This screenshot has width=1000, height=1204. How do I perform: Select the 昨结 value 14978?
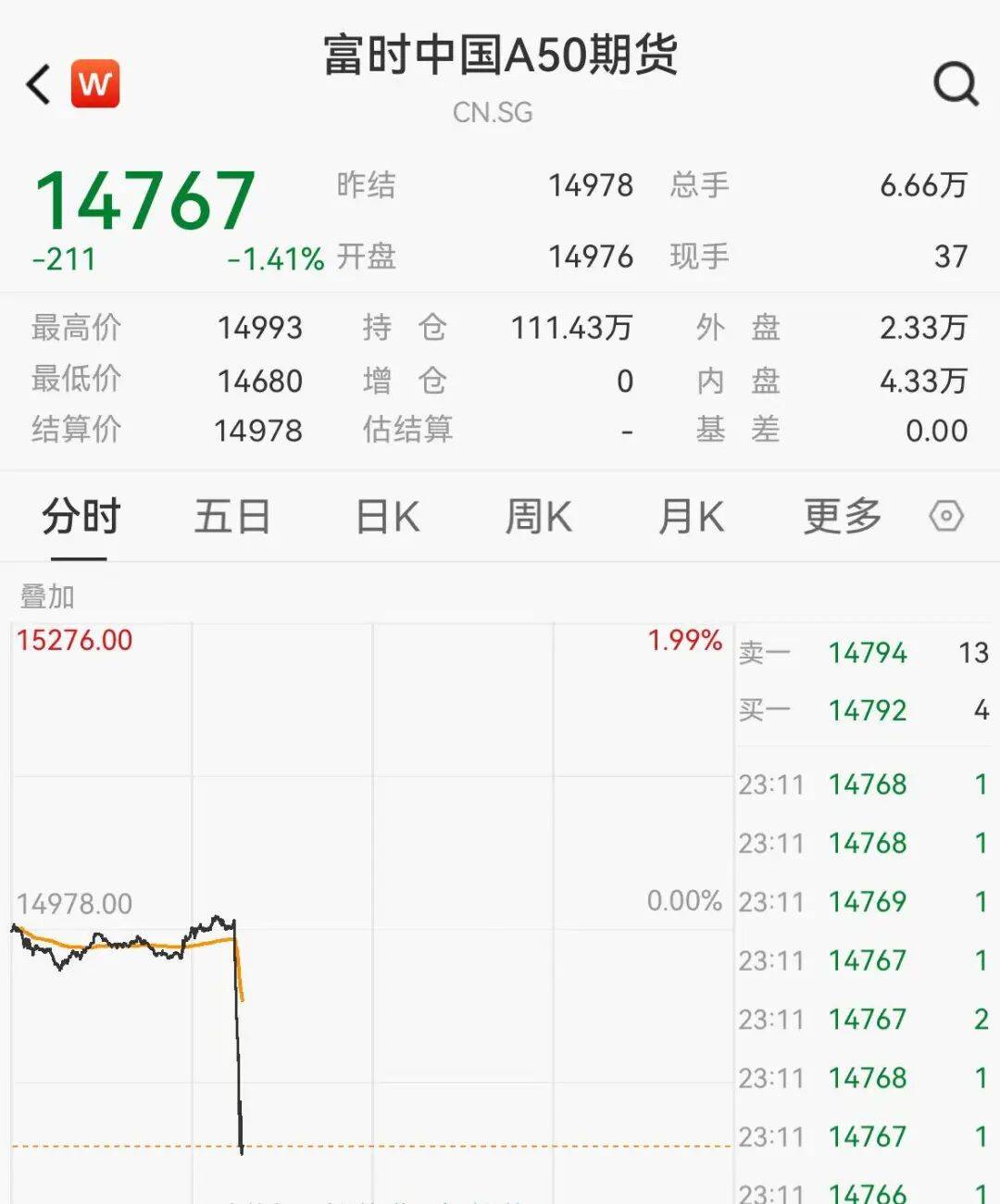[x=592, y=185]
